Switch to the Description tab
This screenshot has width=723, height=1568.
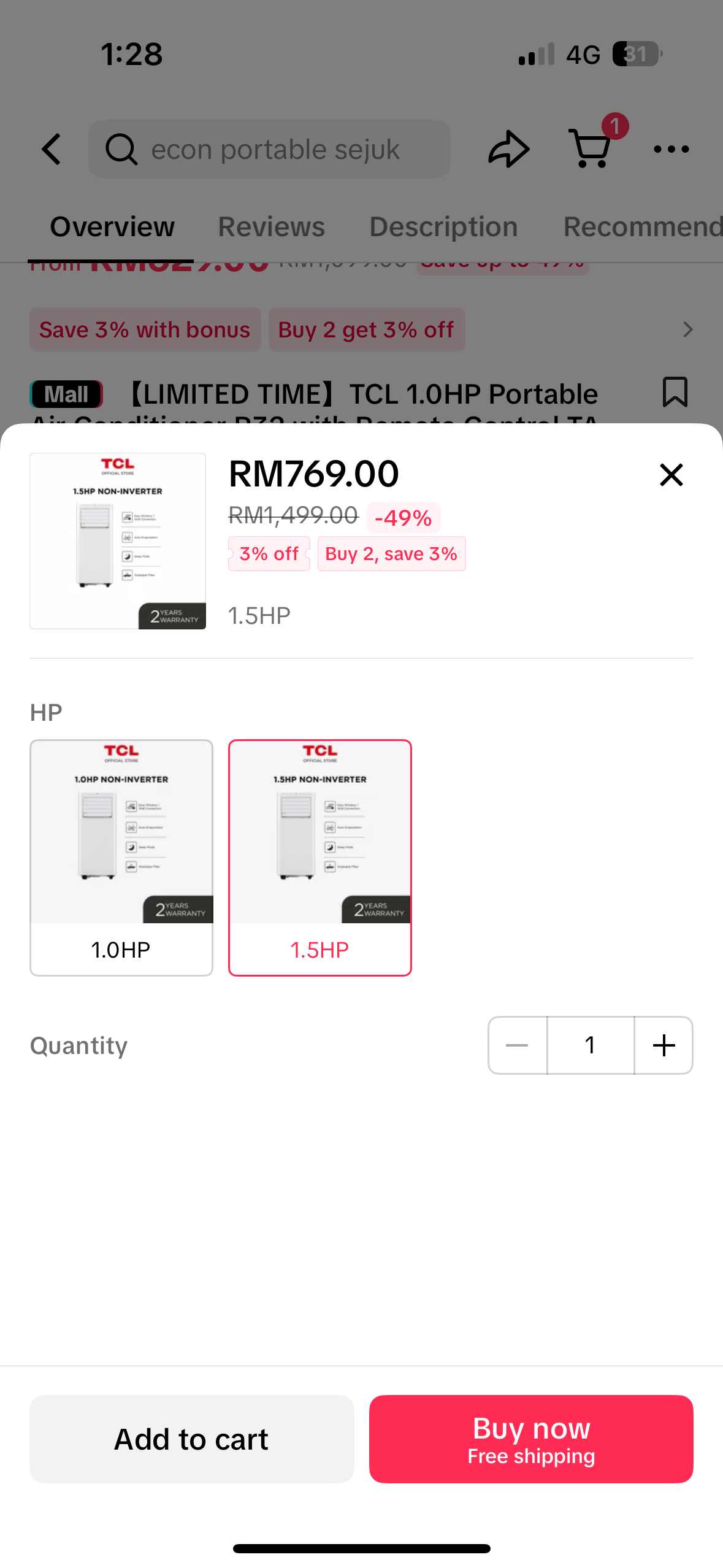click(x=443, y=227)
